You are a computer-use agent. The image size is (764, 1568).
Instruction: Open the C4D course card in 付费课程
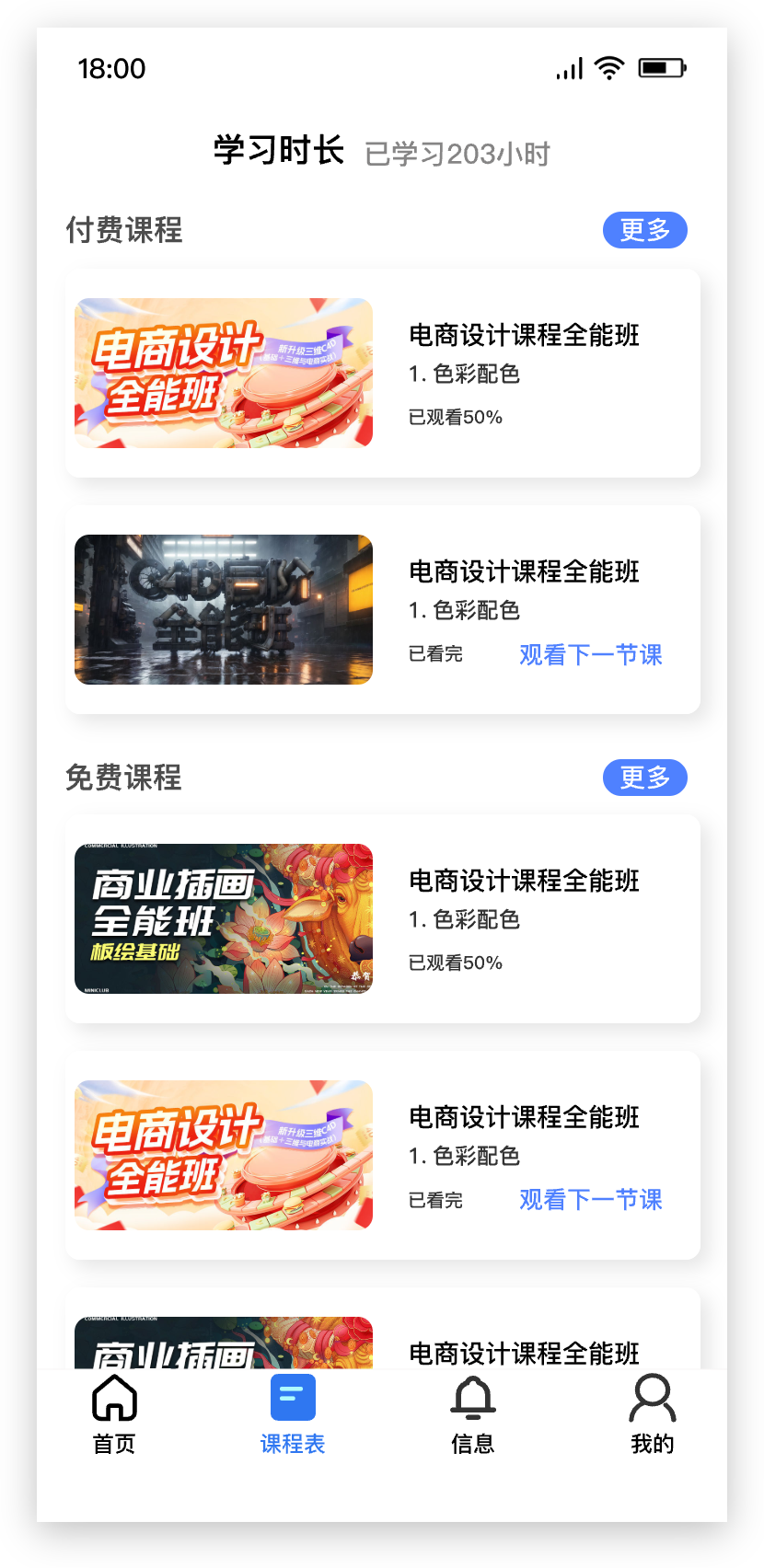pyautogui.click(x=382, y=609)
